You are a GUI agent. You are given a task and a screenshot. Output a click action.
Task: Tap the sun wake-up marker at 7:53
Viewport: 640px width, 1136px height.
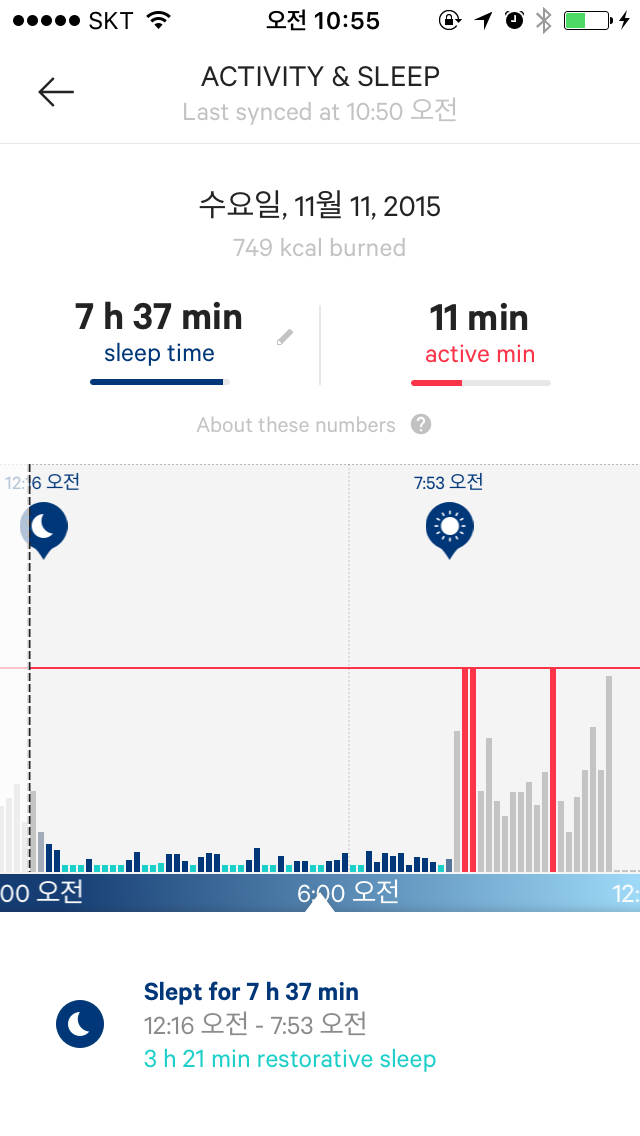point(449,530)
